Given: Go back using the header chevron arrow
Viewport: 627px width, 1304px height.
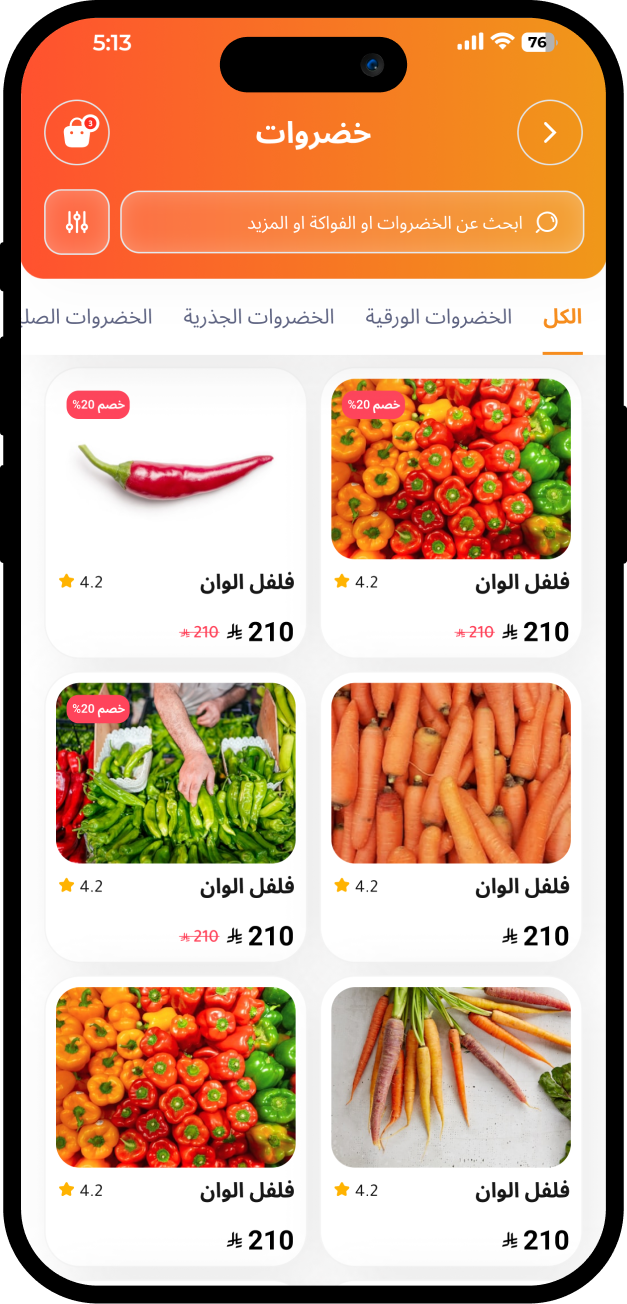Looking at the screenshot, I should point(549,132).
